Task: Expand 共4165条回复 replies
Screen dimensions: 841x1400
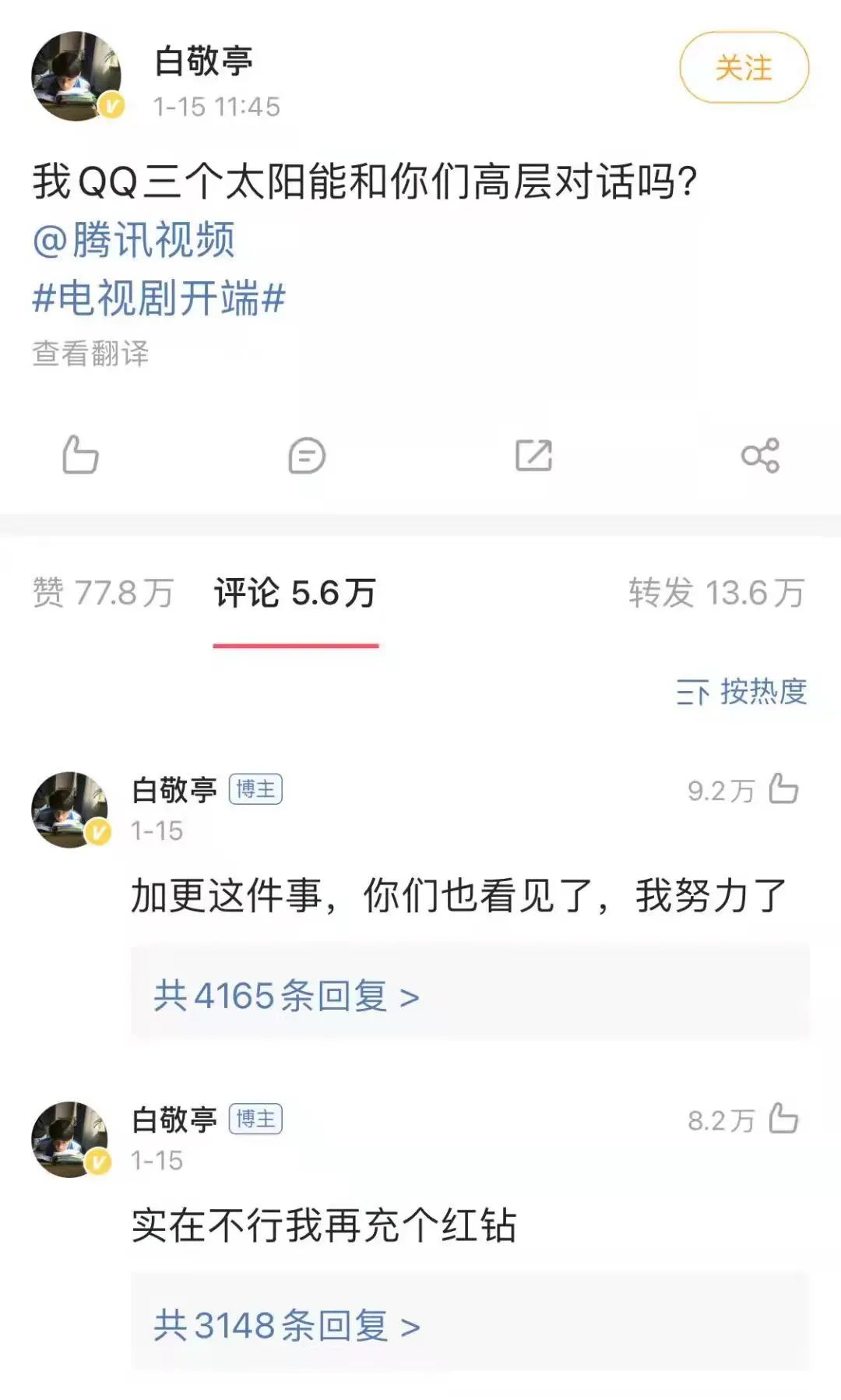Action: point(287,996)
